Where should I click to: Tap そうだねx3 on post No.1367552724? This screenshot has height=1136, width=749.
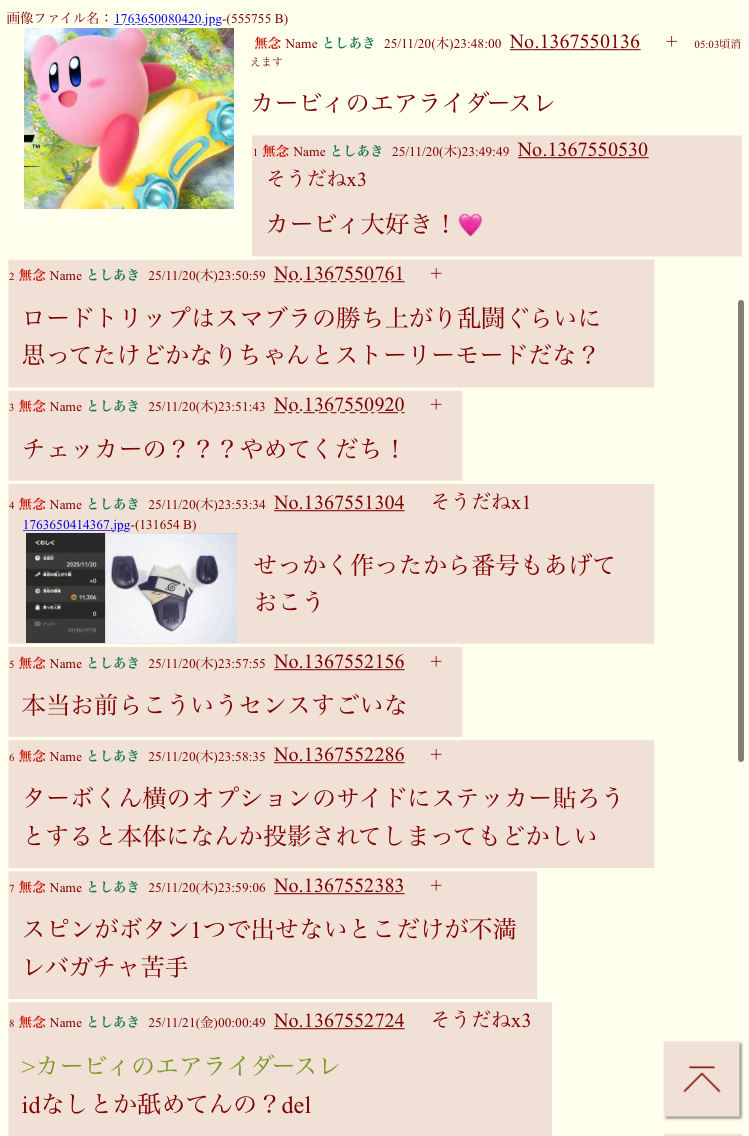(481, 1020)
